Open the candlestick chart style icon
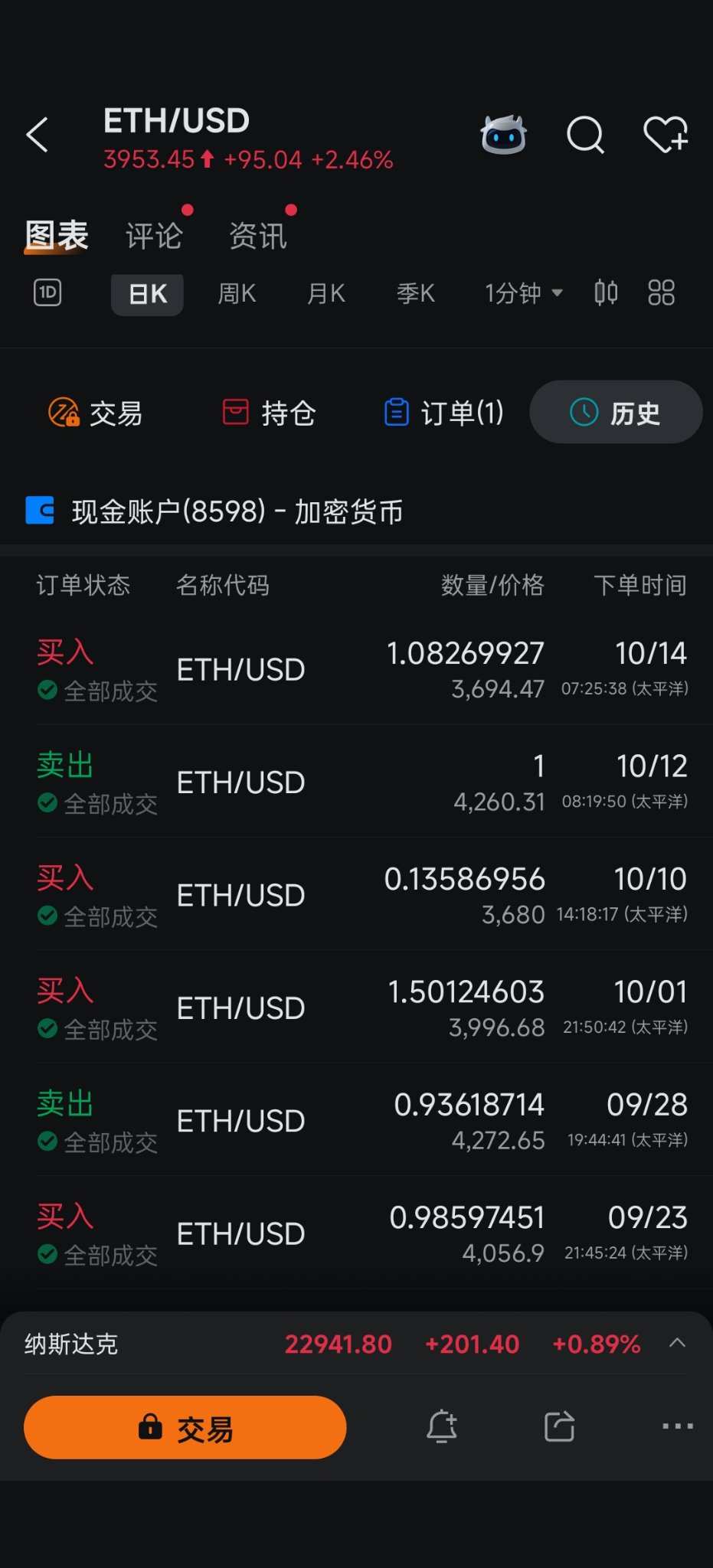 point(604,293)
